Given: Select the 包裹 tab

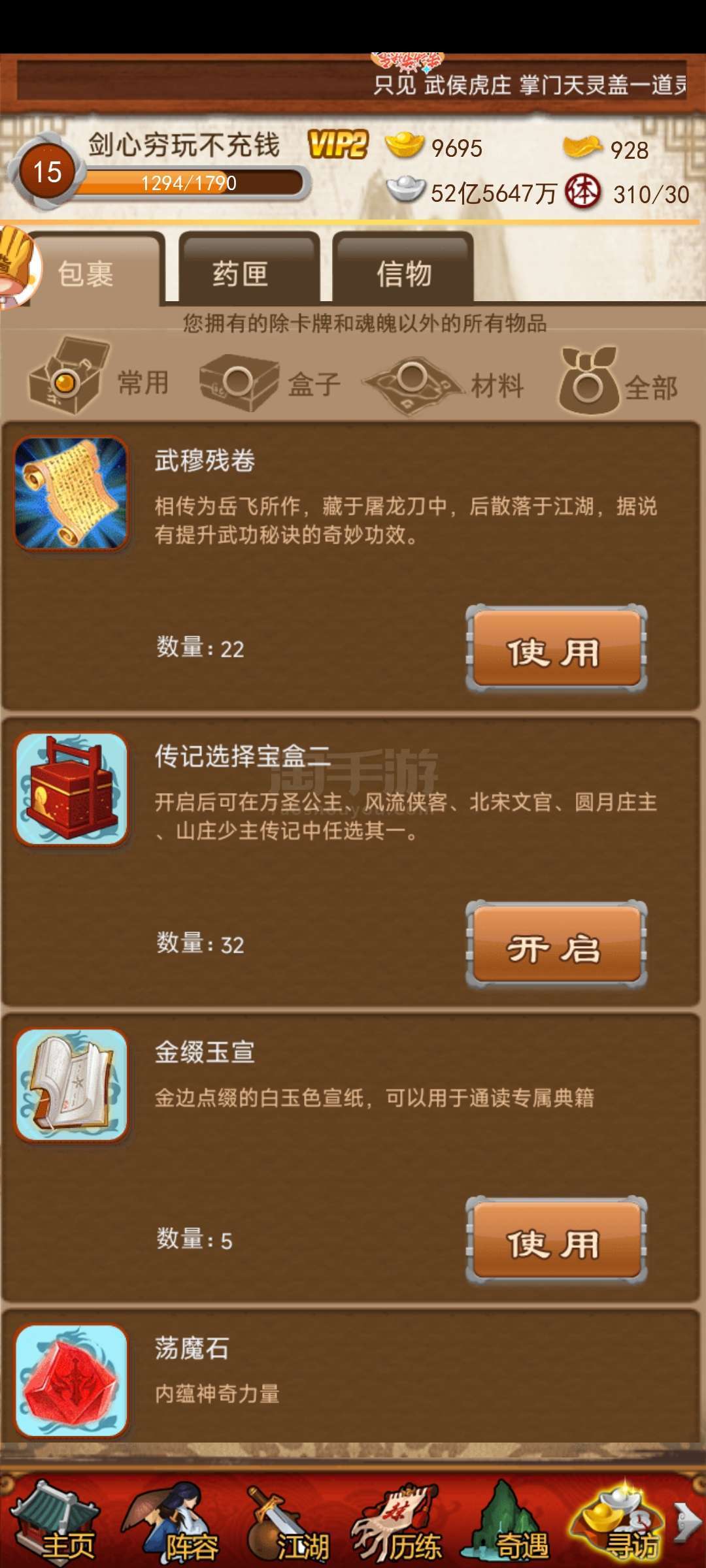Looking at the screenshot, I should [92, 270].
